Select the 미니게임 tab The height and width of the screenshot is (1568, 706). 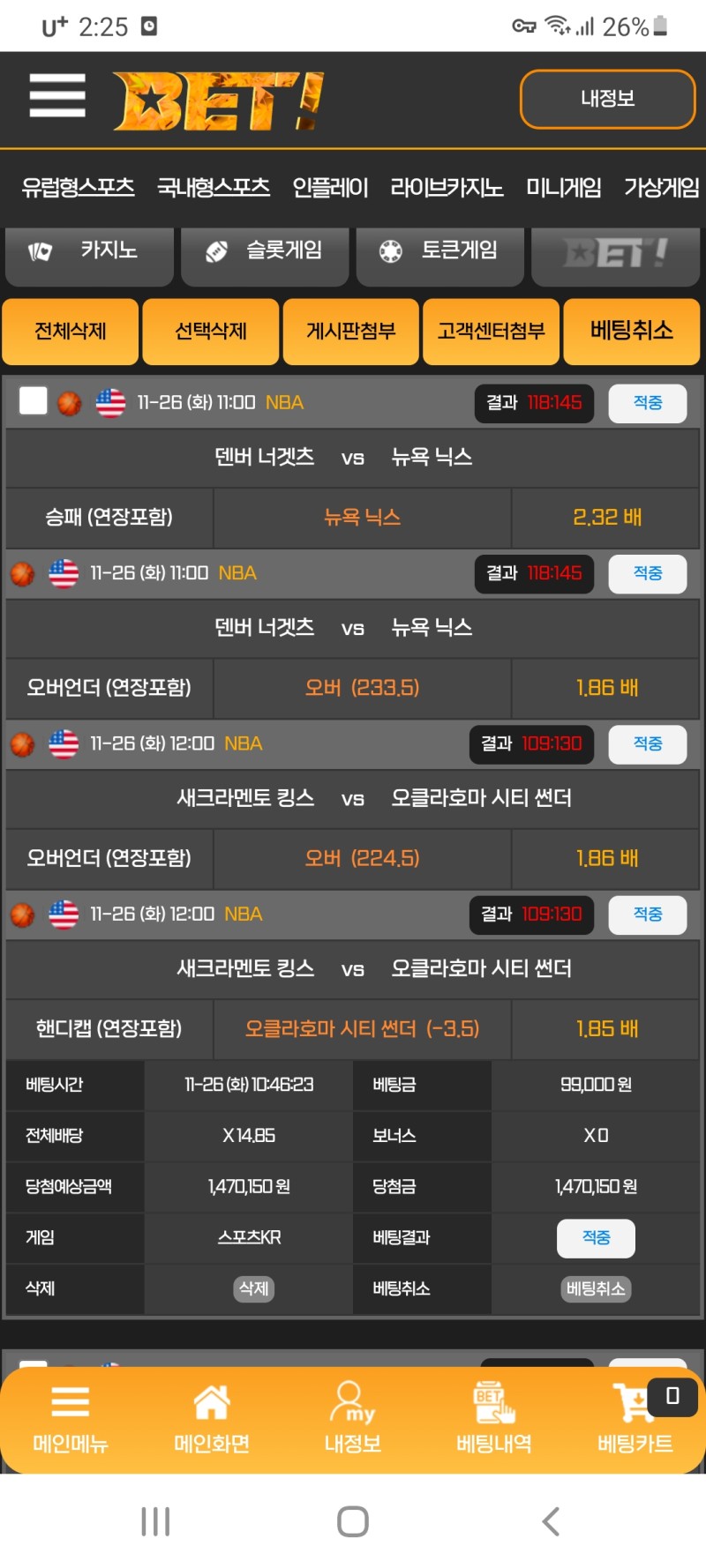coord(563,187)
